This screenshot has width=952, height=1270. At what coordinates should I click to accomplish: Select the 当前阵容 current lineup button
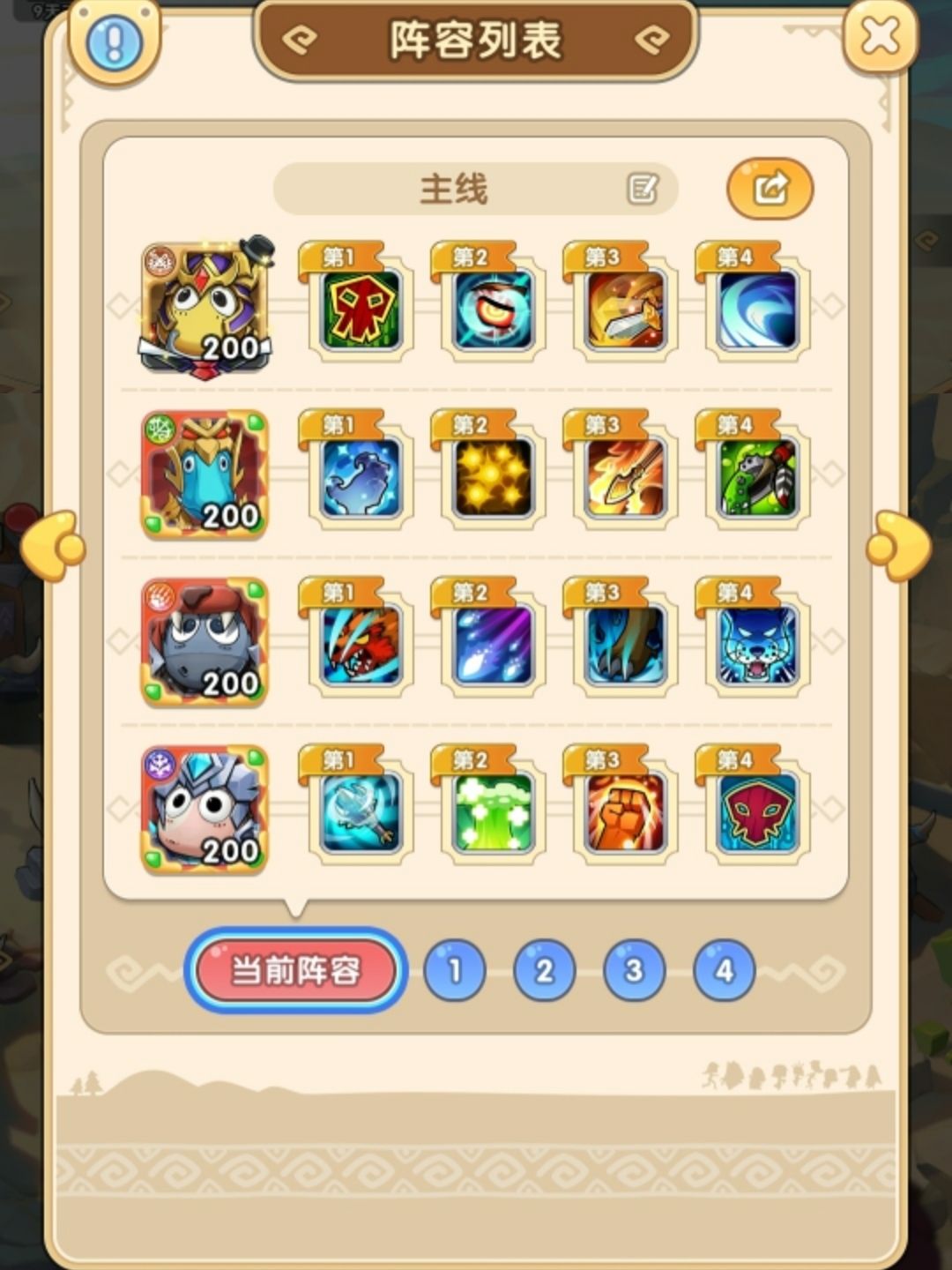(295, 968)
